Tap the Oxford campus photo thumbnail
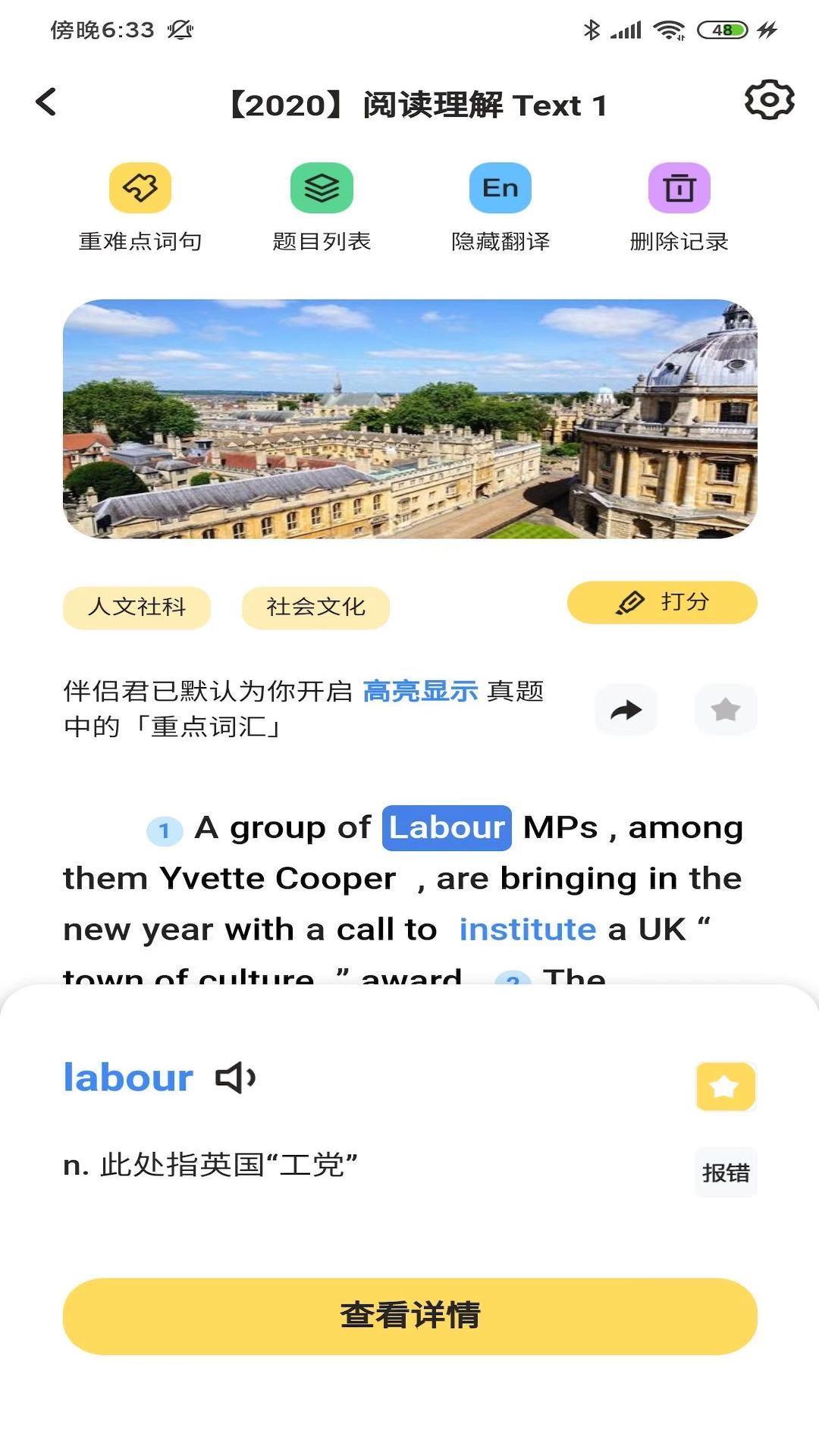 pyautogui.click(x=409, y=418)
